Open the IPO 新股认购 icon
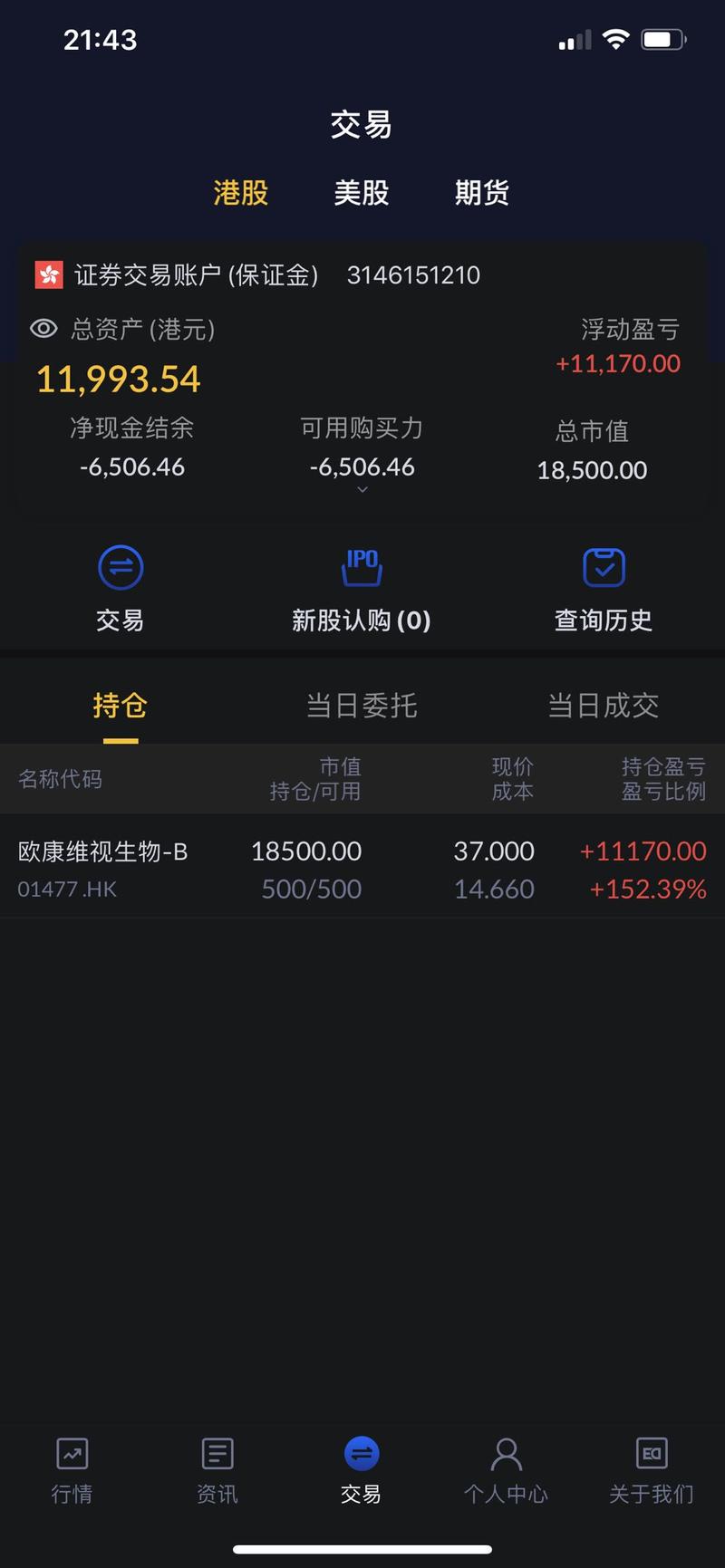Screen dimensions: 725x1568 361,567
